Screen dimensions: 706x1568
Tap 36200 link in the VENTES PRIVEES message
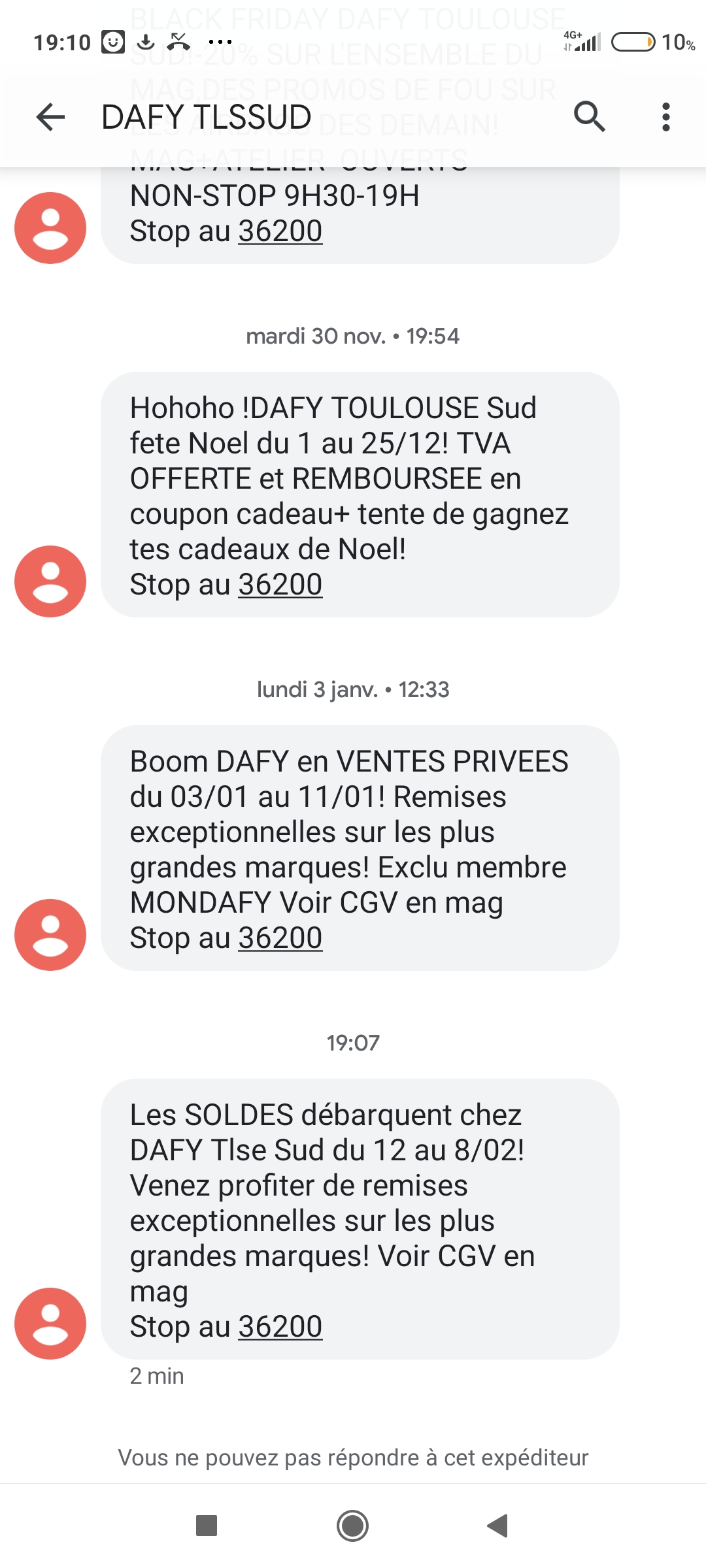pos(280,938)
